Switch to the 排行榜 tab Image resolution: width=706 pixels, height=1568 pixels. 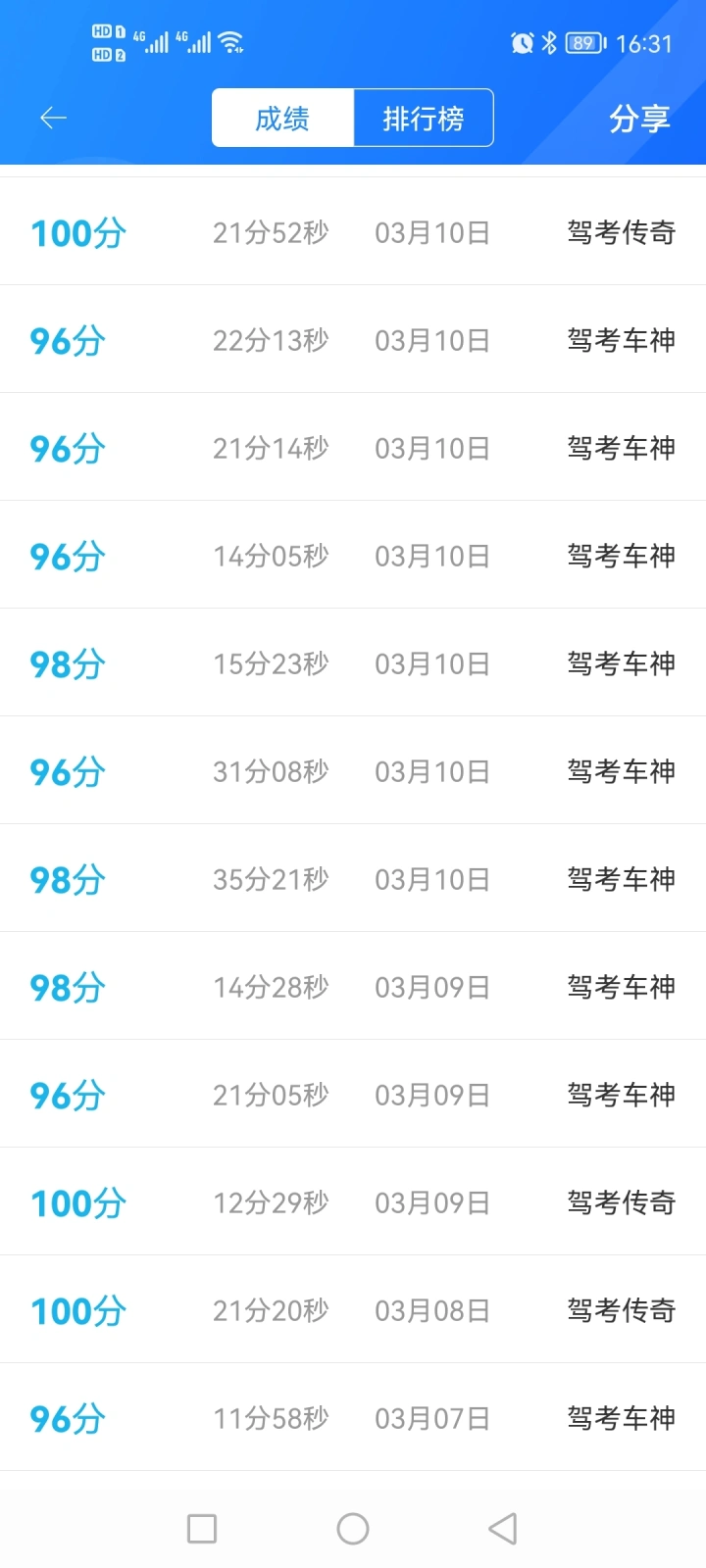pos(424,119)
